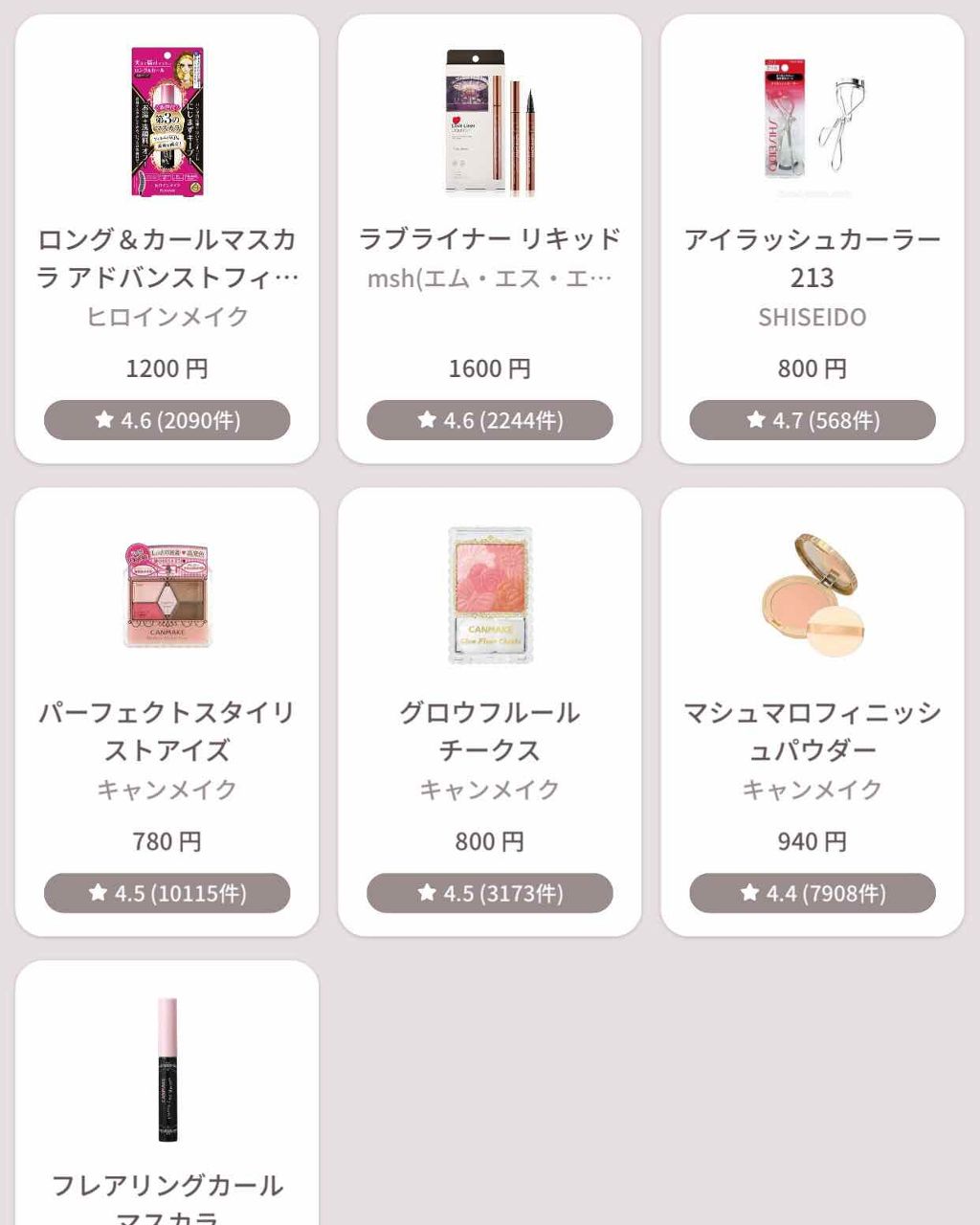This screenshot has width=980, height=1225.
Task: Click the CANMAKE Glow Fleur Cheeks blush image
Action: pos(490,593)
